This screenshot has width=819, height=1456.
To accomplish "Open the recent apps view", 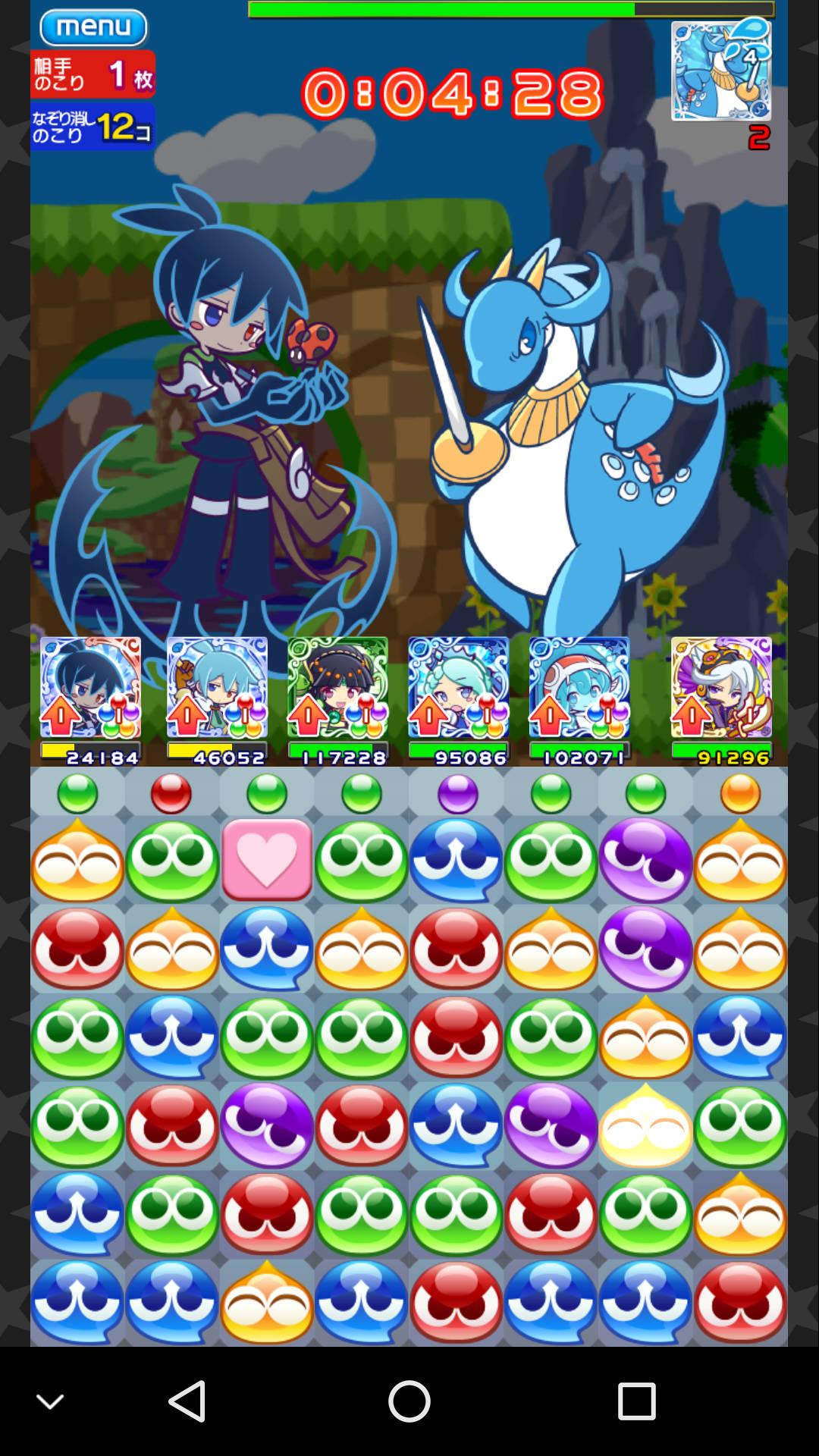I will coord(636,1401).
